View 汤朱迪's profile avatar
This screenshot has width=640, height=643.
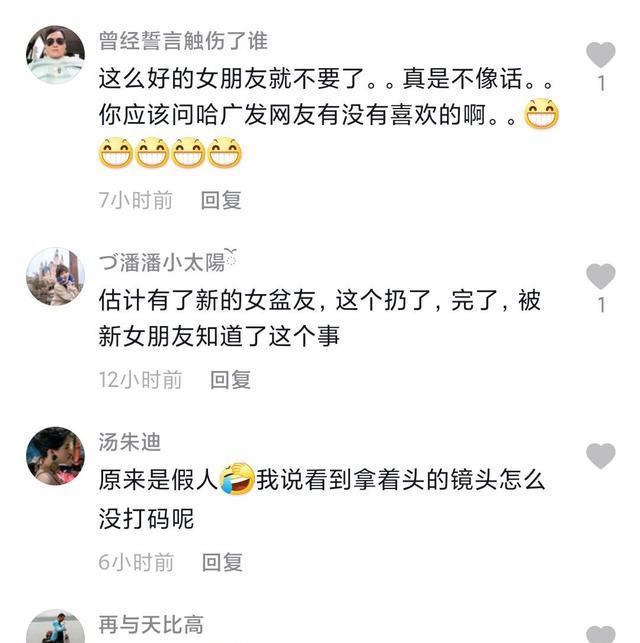point(55,456)
